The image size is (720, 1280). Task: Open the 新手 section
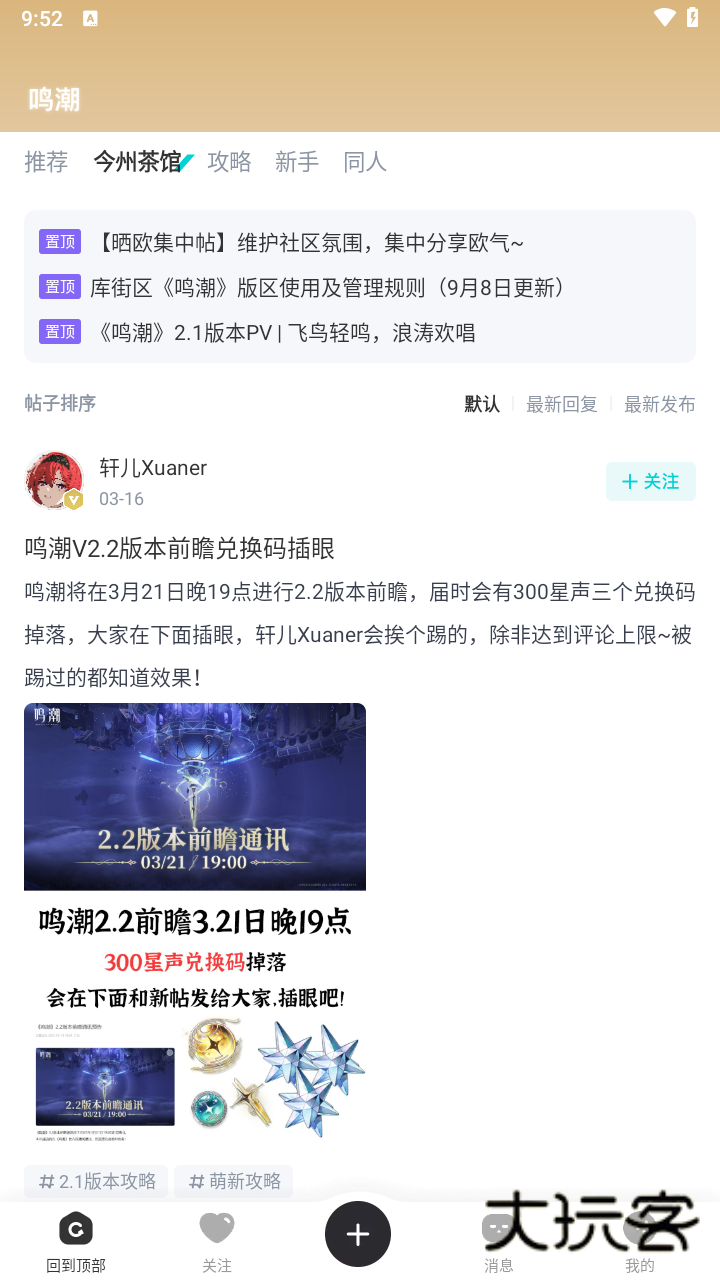click(296, 162)
